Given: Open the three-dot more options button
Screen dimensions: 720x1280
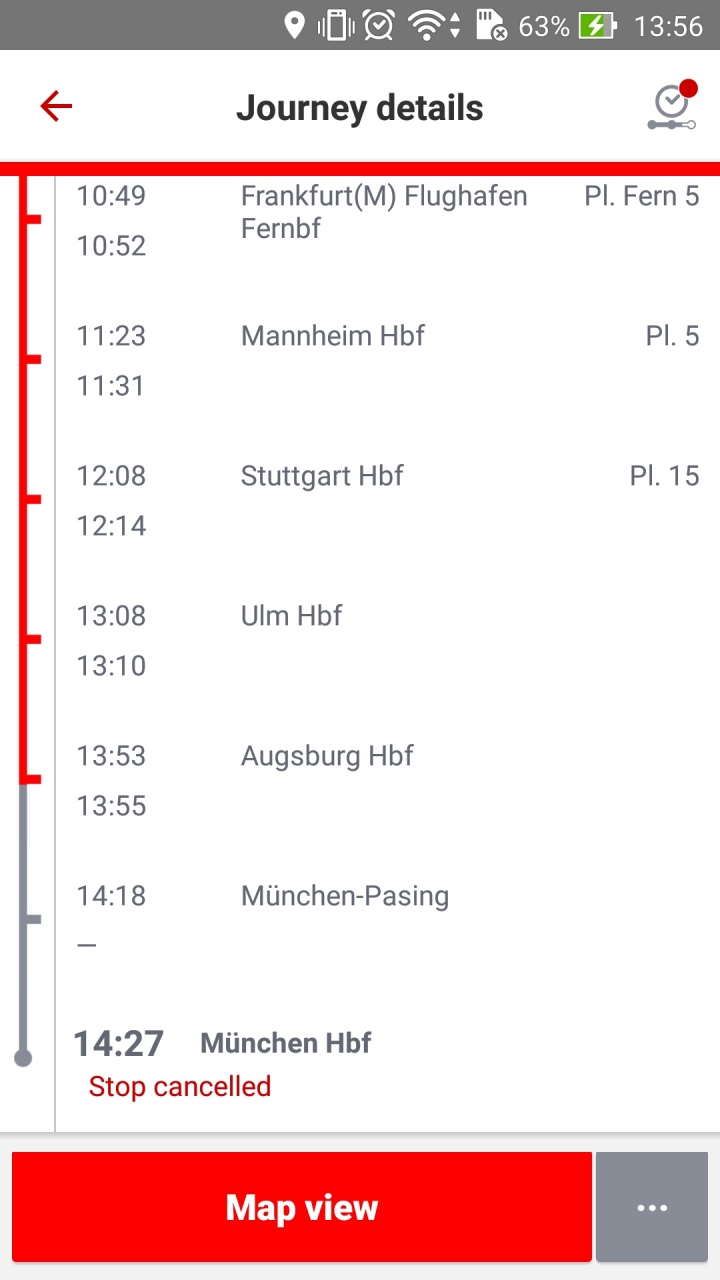Looking at the screenshot, I should coord(652,1207).
